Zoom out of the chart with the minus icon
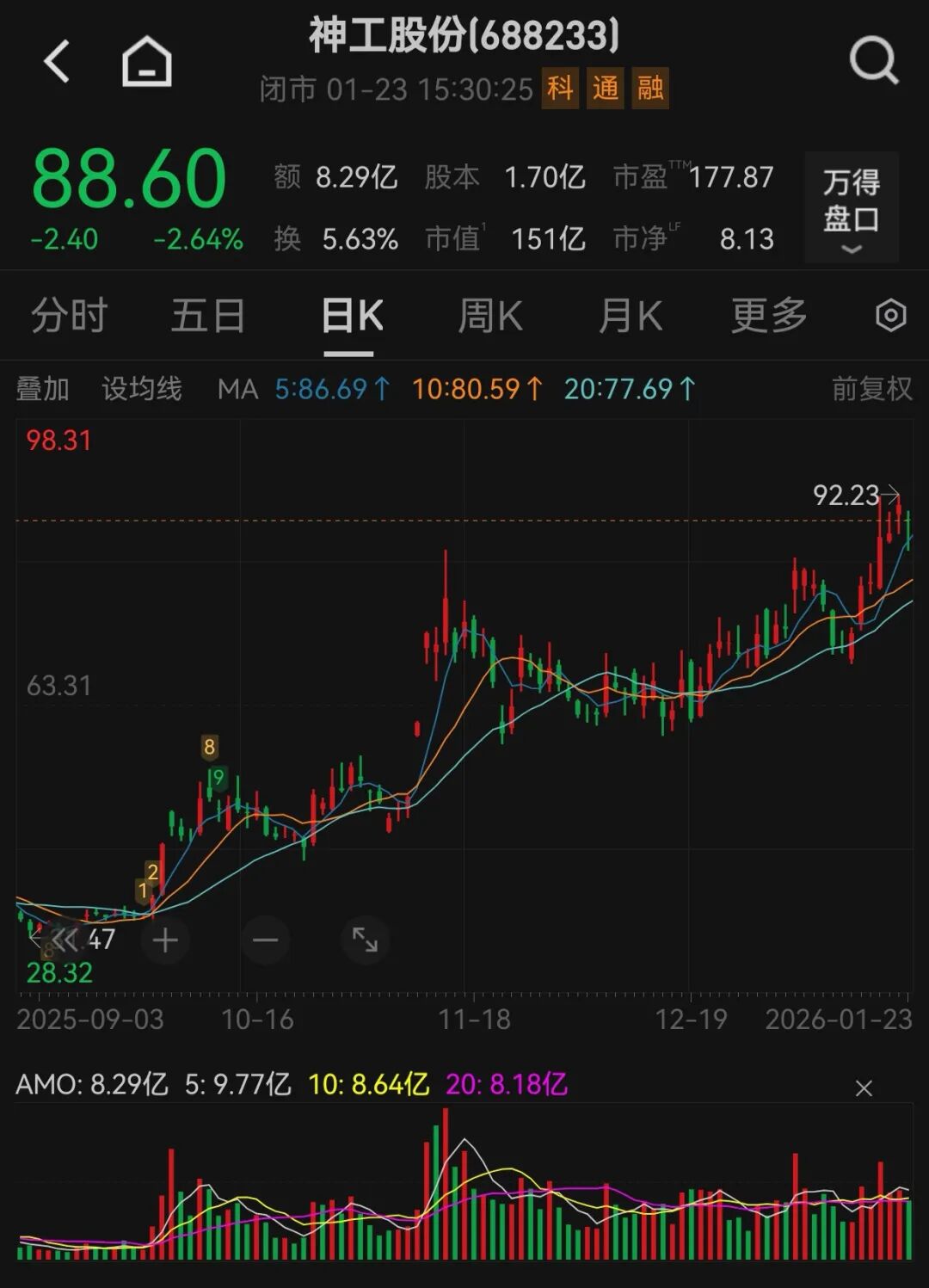Screen dimensions: 929x1288 tap(266, 941)
